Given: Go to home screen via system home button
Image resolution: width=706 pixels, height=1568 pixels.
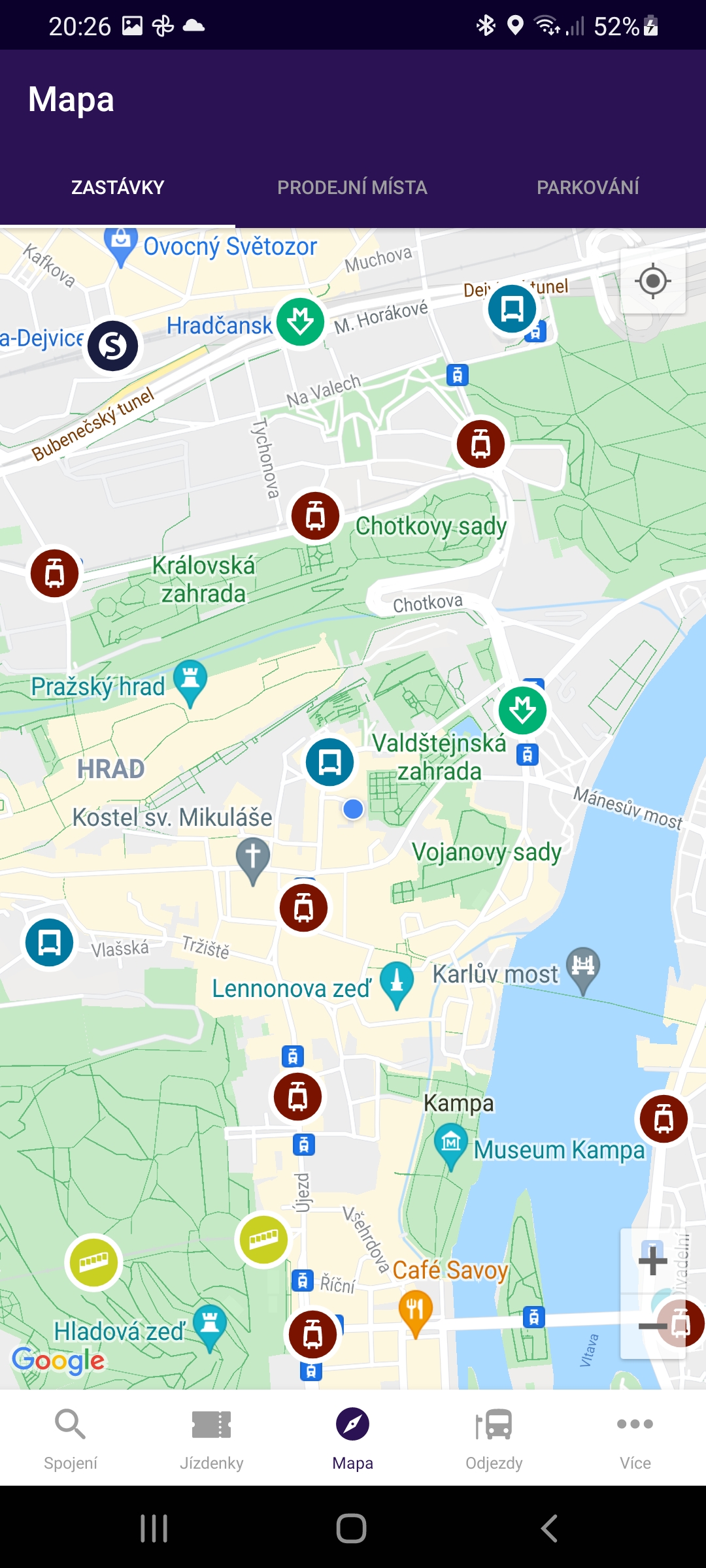Looking at the screenshot, I should tap(351, 1528).
